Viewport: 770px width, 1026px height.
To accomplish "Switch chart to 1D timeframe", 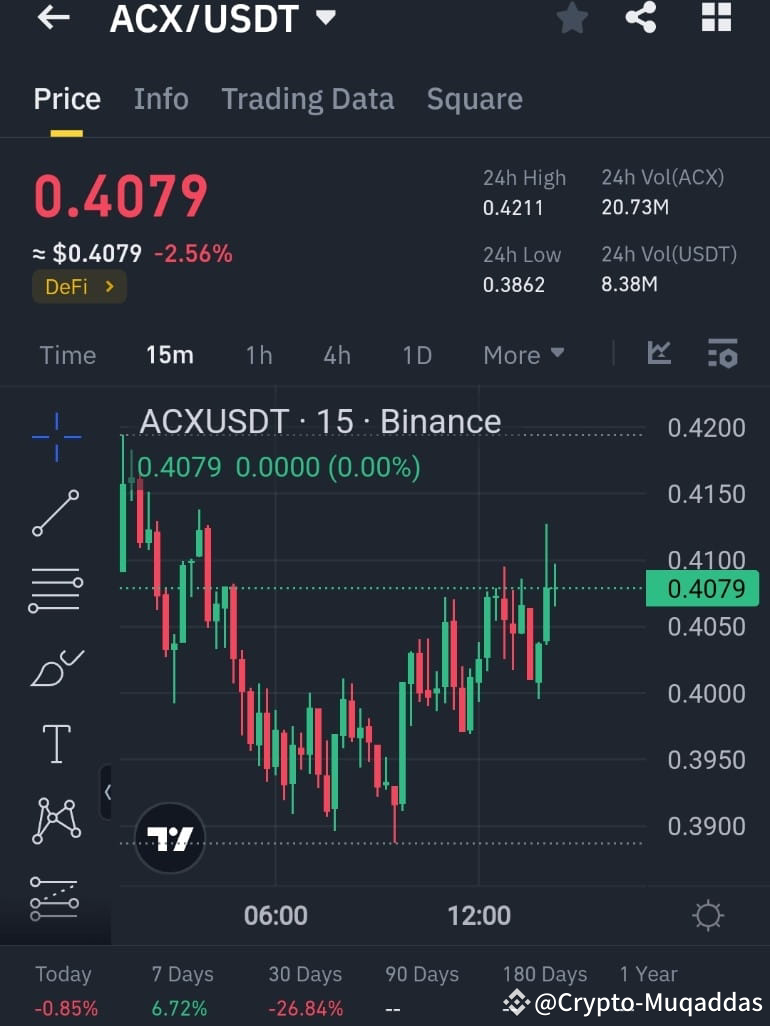I will (416, 354).
